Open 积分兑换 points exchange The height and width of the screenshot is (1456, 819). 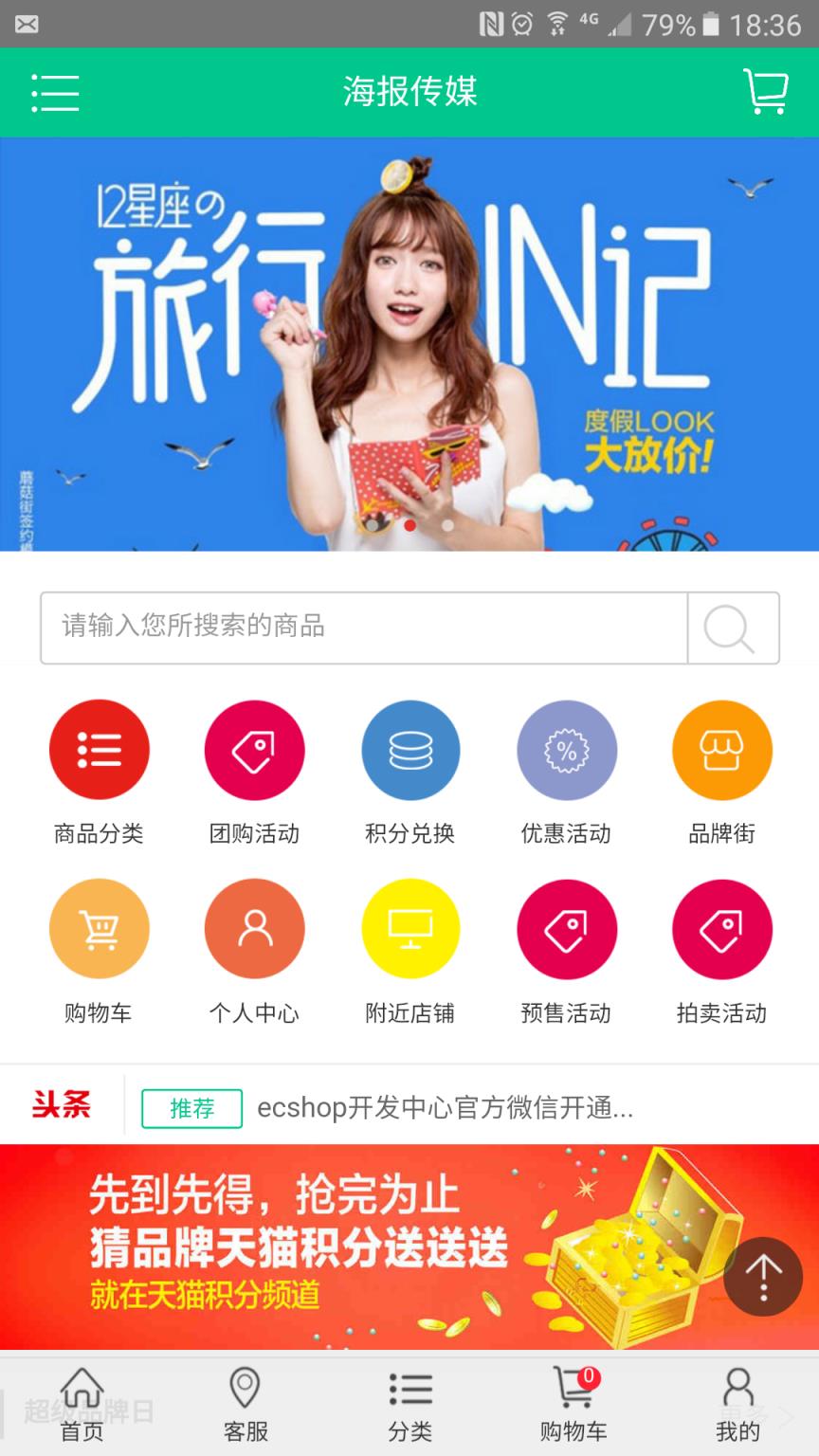[410, 749]
